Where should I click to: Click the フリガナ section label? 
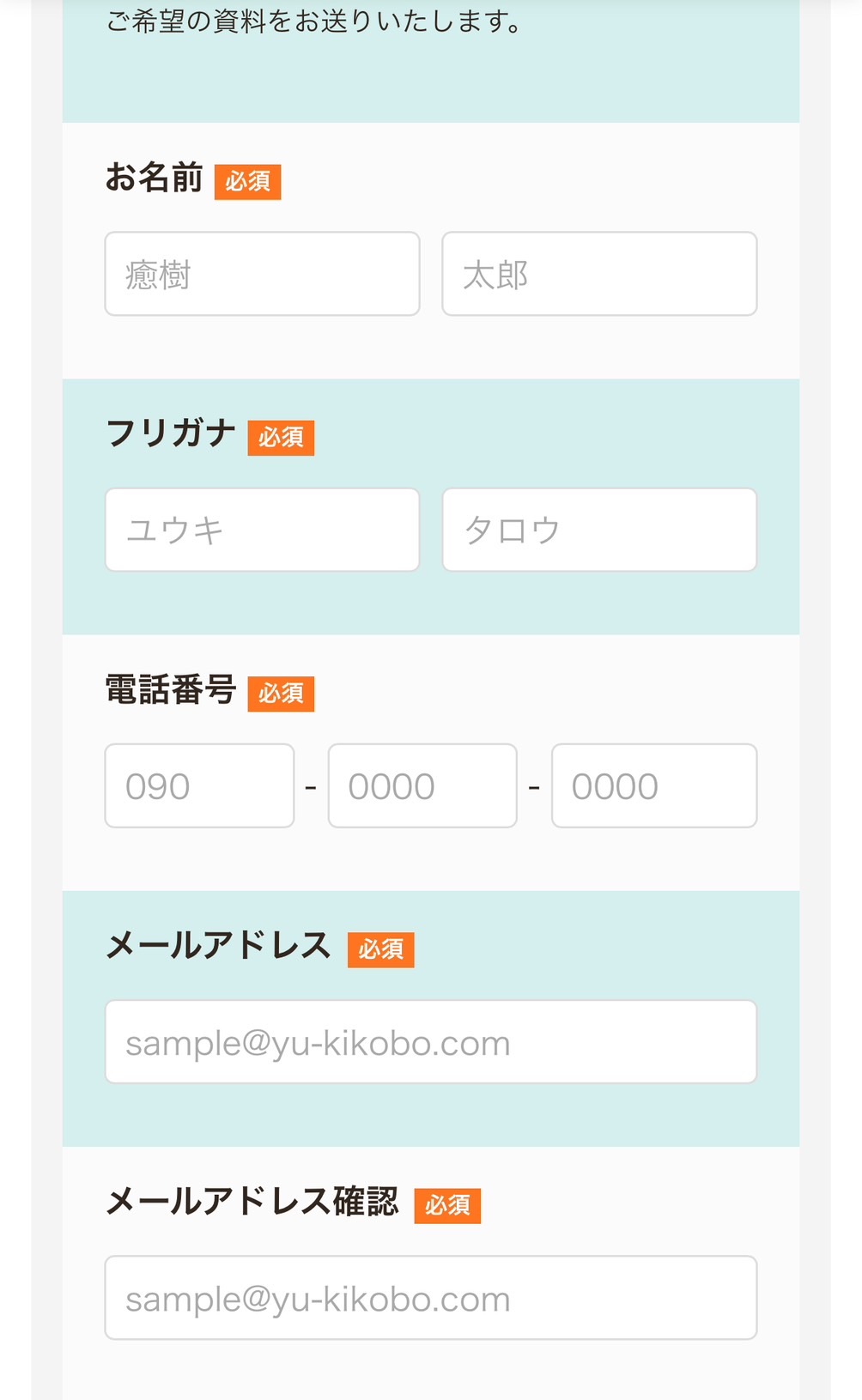170,435
